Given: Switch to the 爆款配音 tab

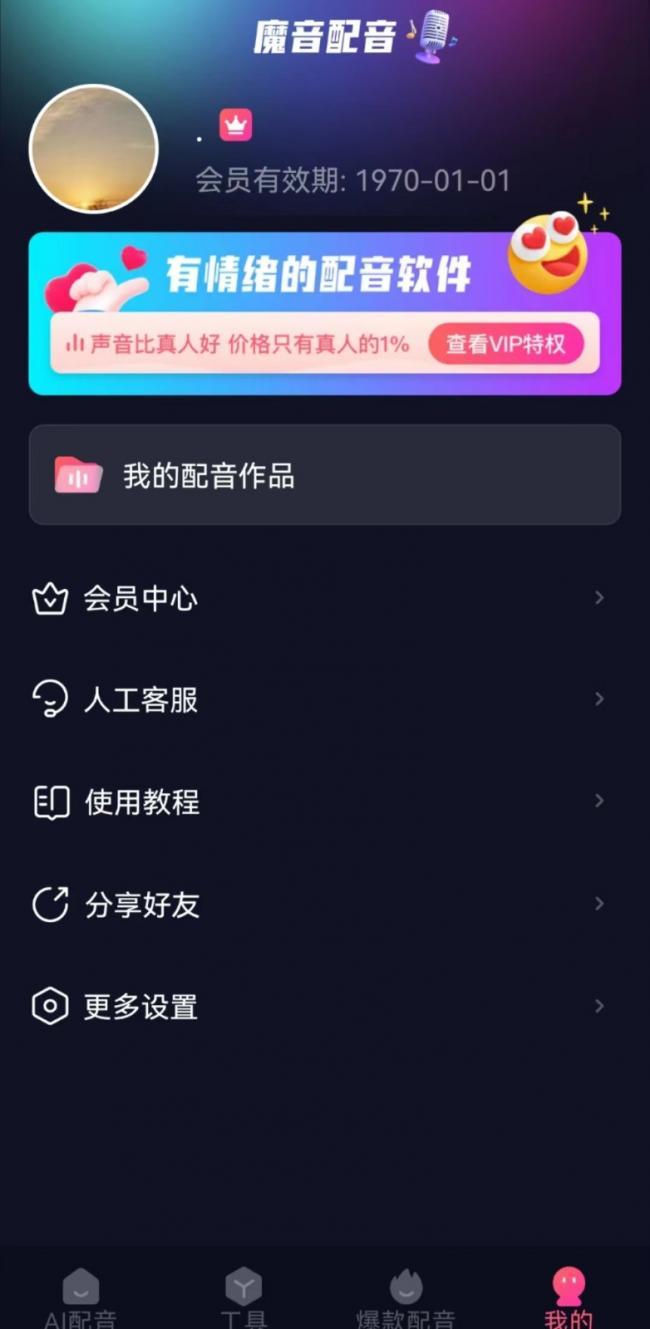Looking at the screenshot, I should coord(405,1297).
